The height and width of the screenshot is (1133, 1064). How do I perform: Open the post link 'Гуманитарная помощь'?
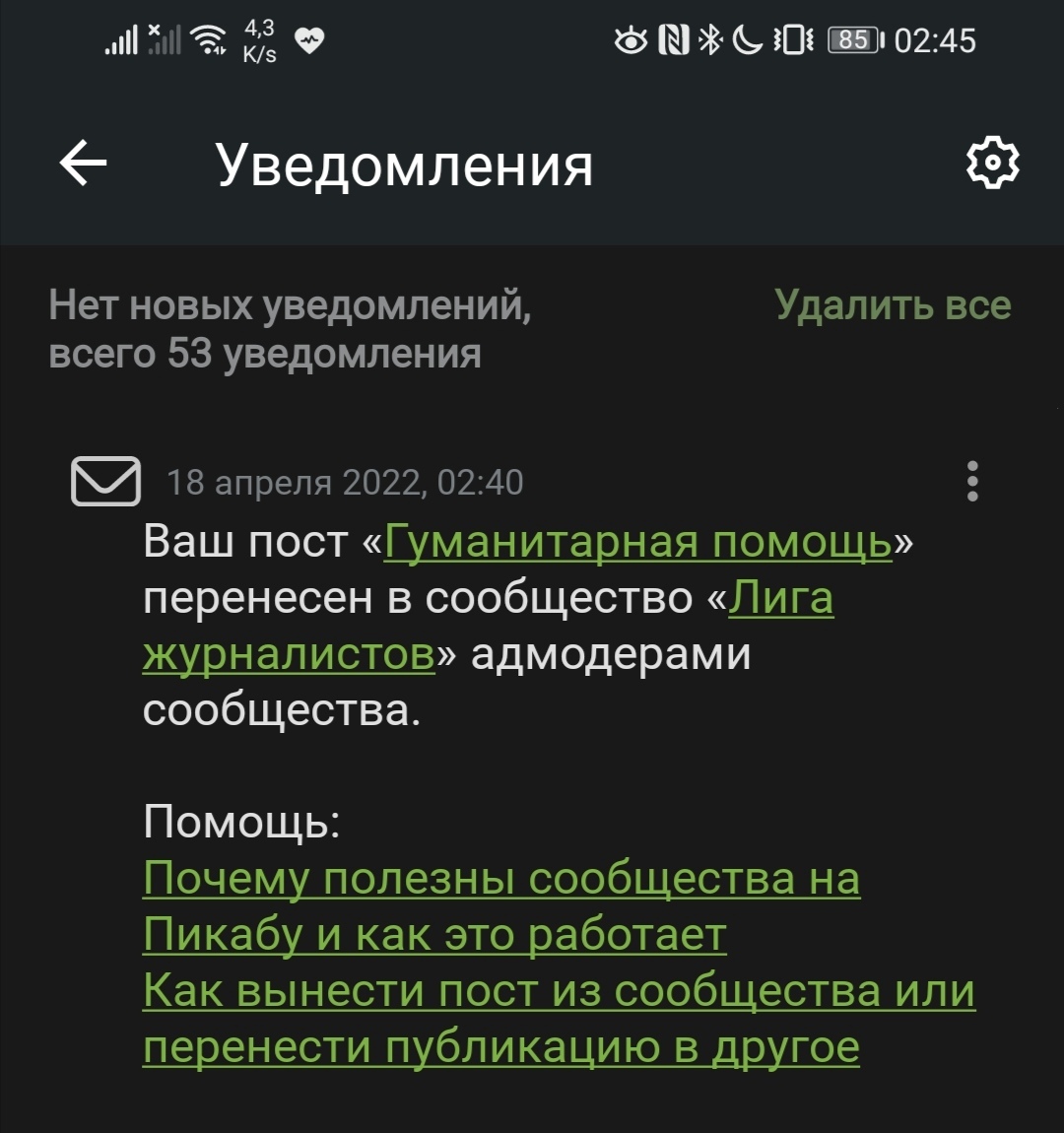pyautogui.click(x=637, y=542)
